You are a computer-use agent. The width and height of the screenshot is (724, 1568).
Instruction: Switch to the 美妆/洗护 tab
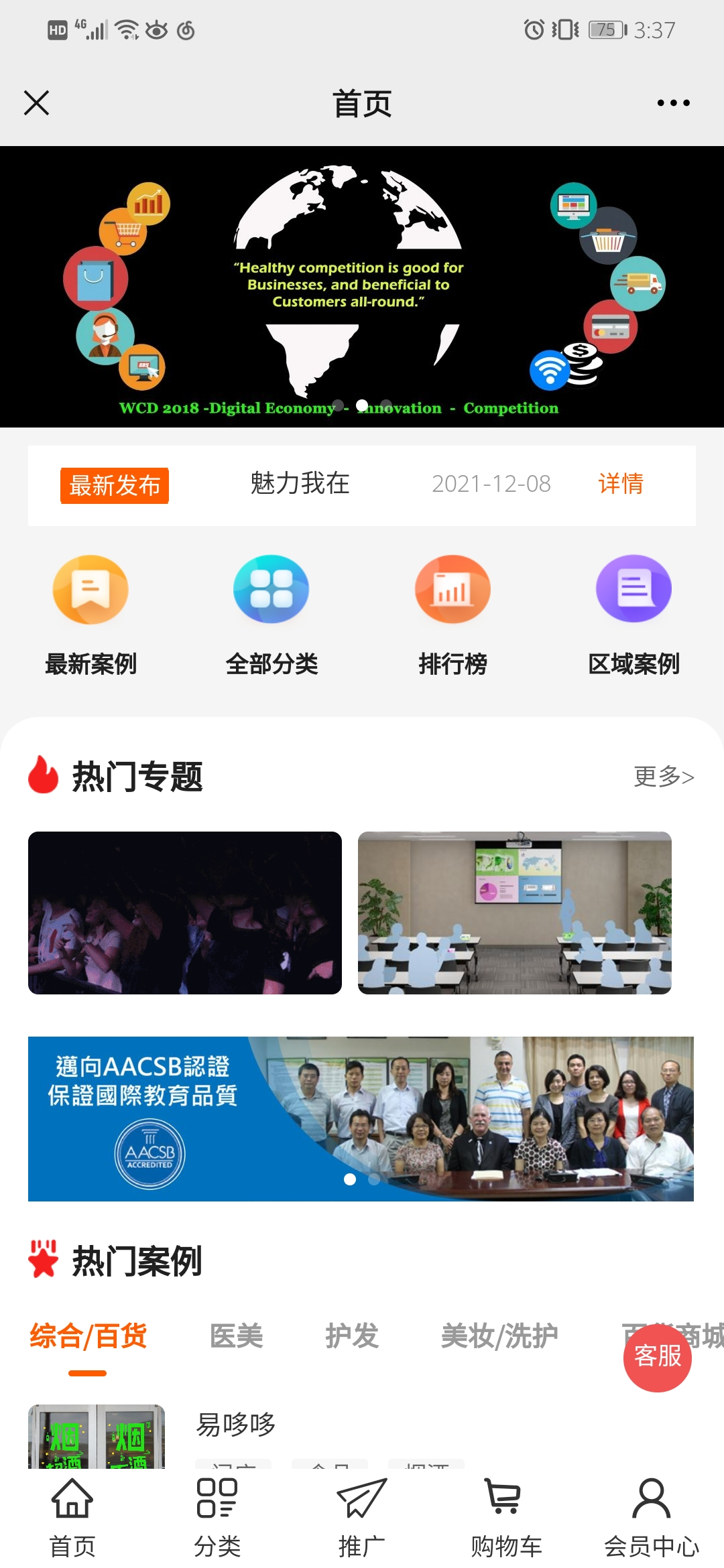[x=499, y=1336]
